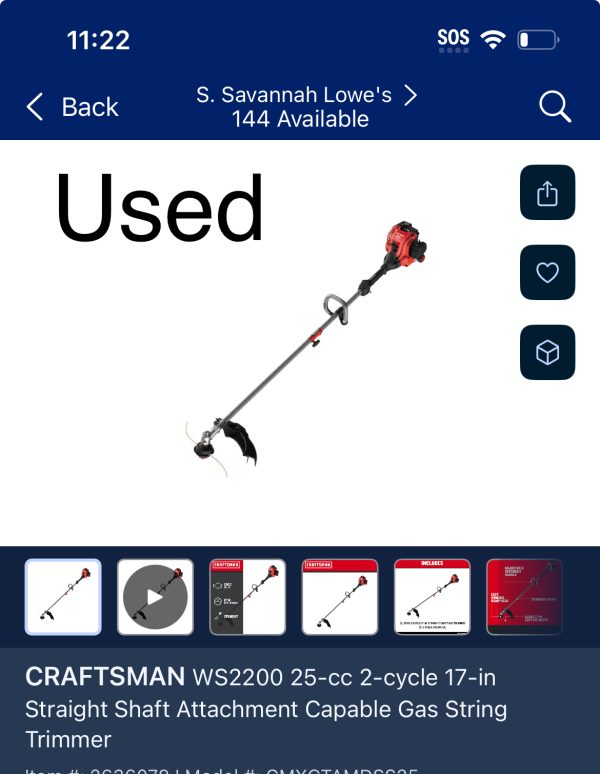Share this trimmer product
The image size is (600, 774).
pyautogui.click(x=547, y=193)
